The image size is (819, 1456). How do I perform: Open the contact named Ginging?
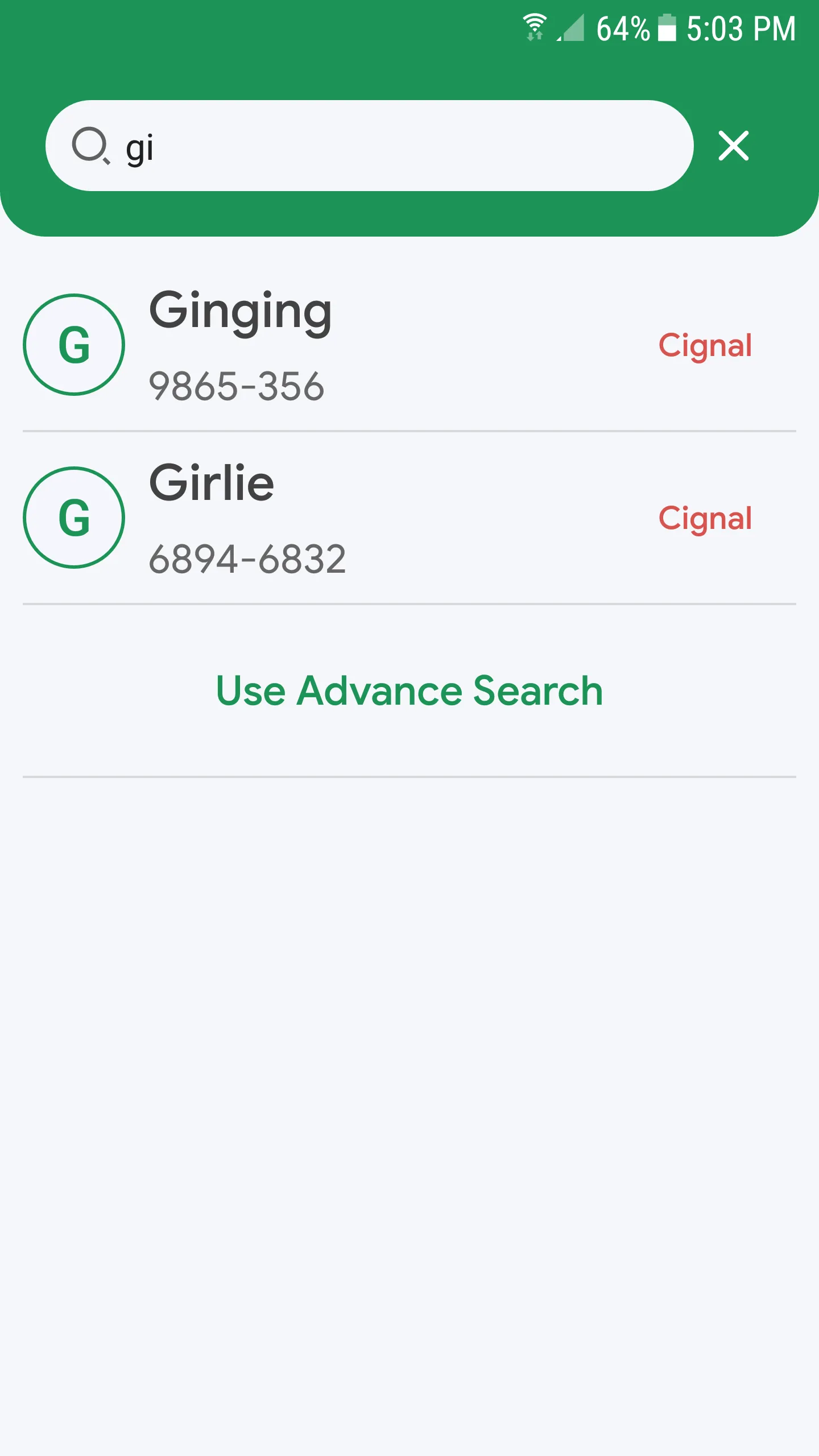point(241,311)
